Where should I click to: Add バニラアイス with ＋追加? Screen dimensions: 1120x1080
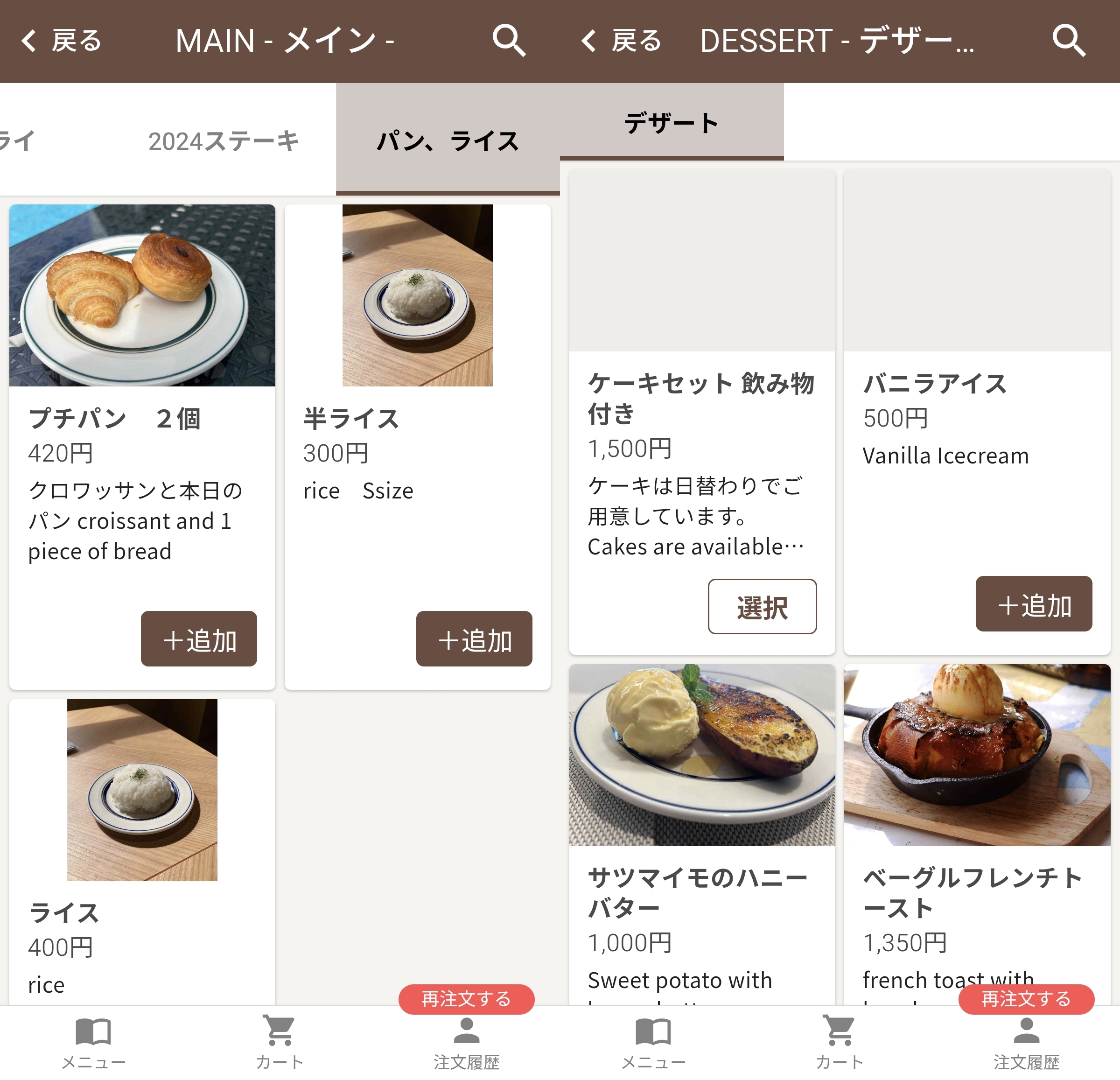coord(1033,604)
